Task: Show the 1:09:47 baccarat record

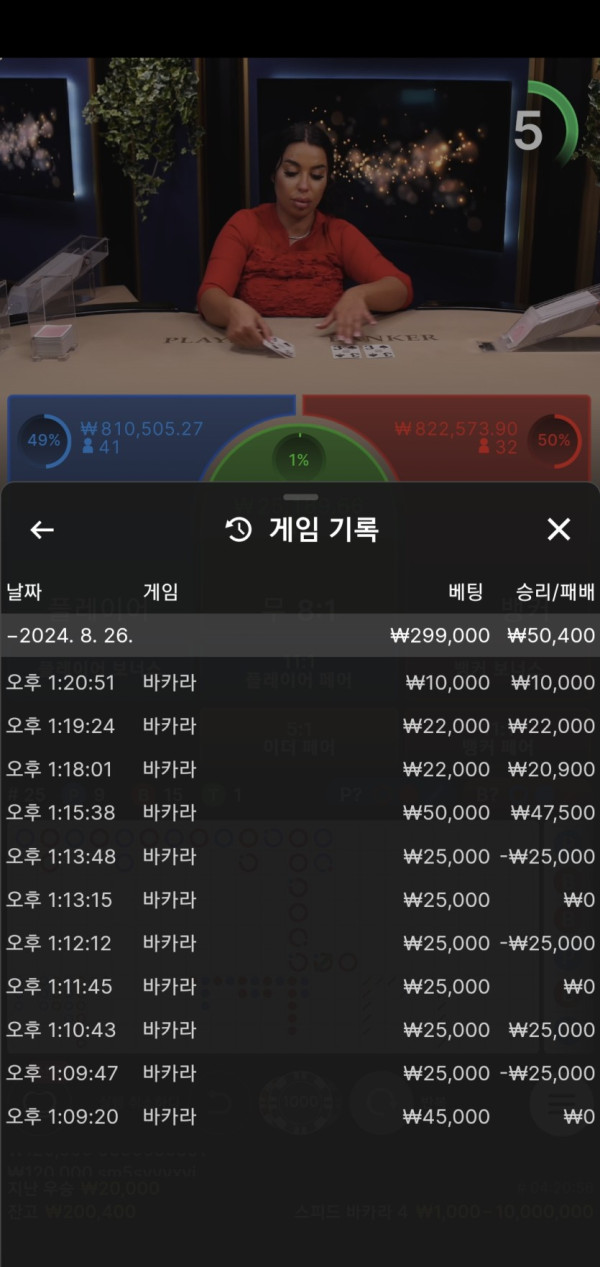Action: click(300, 1074)
